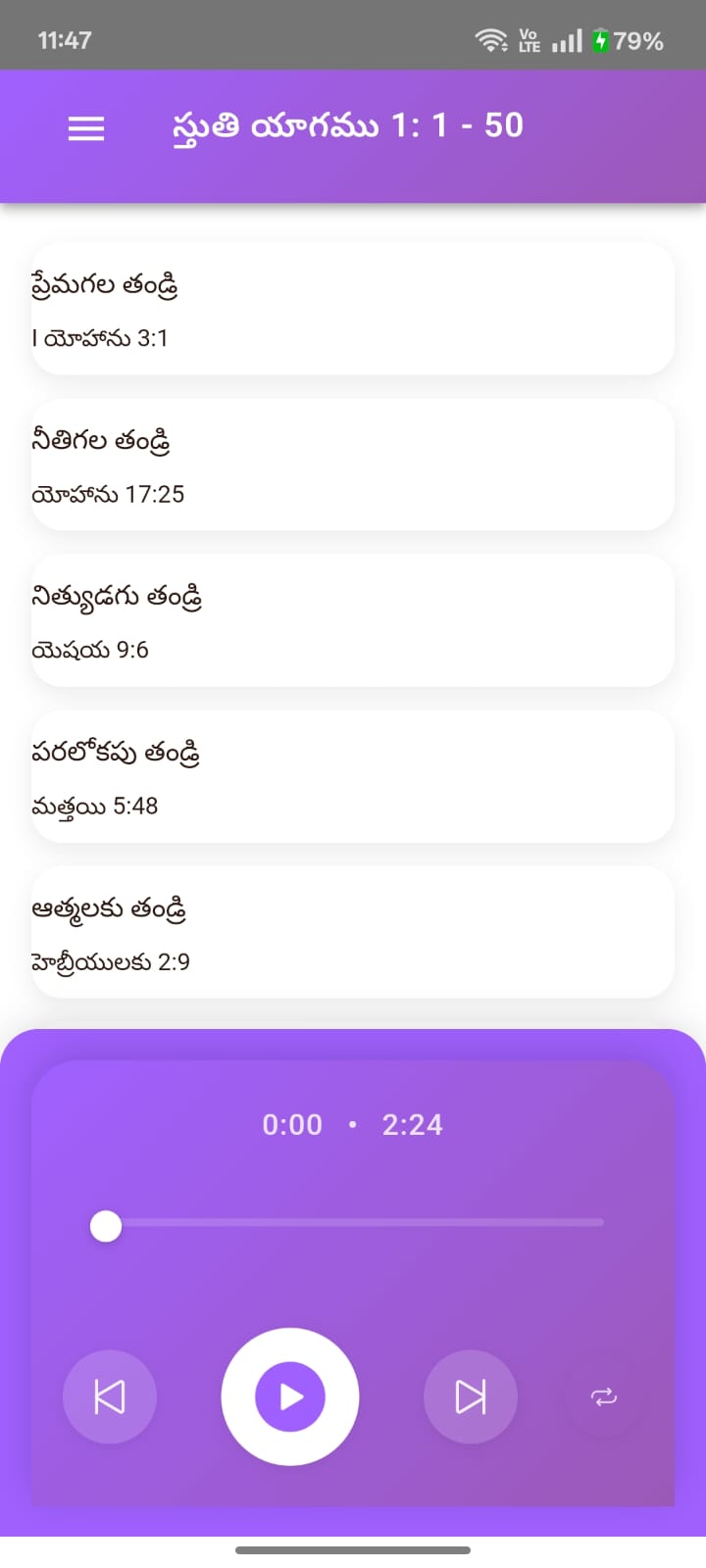The height and width of the screenshot is (1568, 706).
Task: Tap the signal strength bars icon
Action: (x=566, y=40)
